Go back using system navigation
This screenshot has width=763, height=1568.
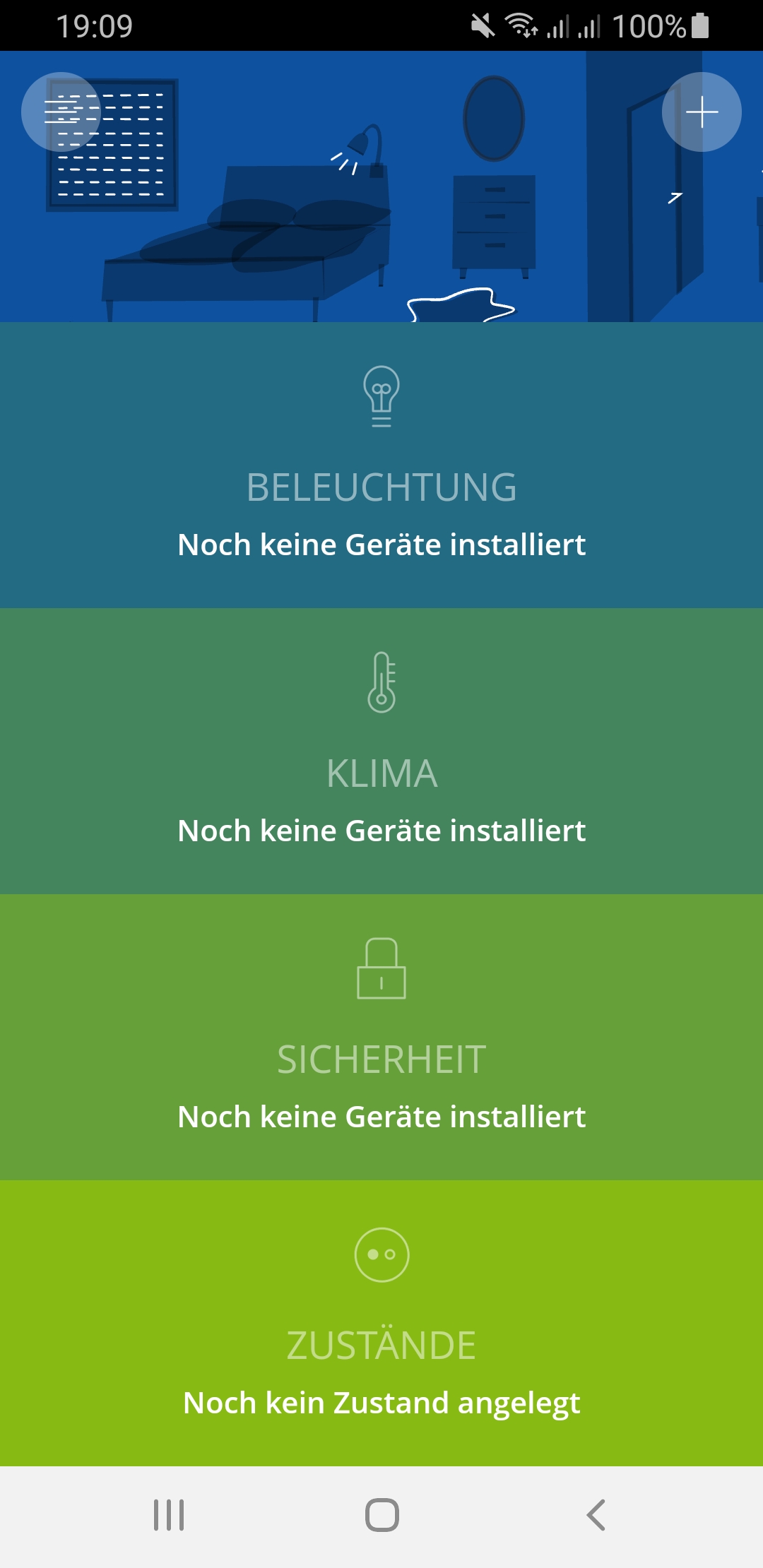tap(596, 1515)
